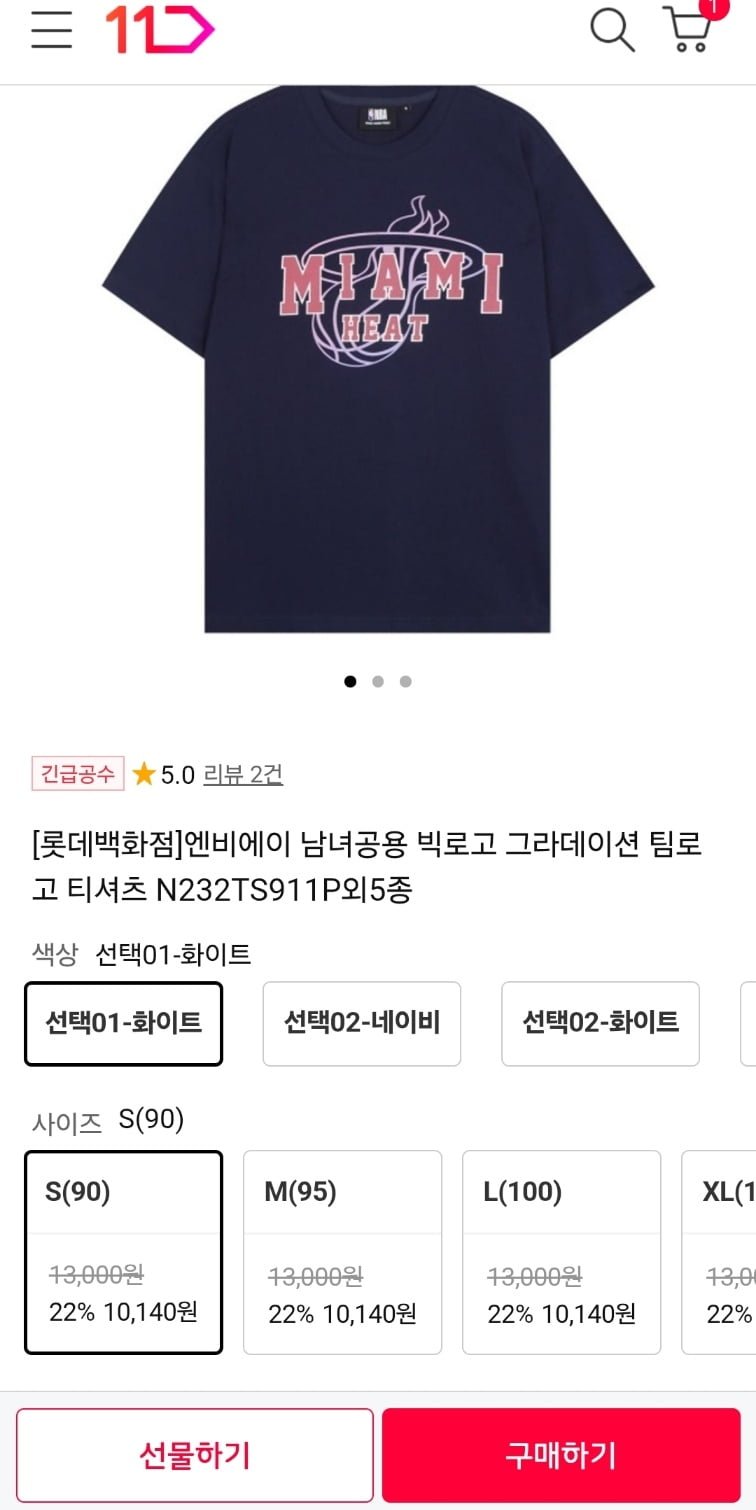Screen dimensions: 756x1510
Task: Open the hamburger menu
Action: (51, 30)
